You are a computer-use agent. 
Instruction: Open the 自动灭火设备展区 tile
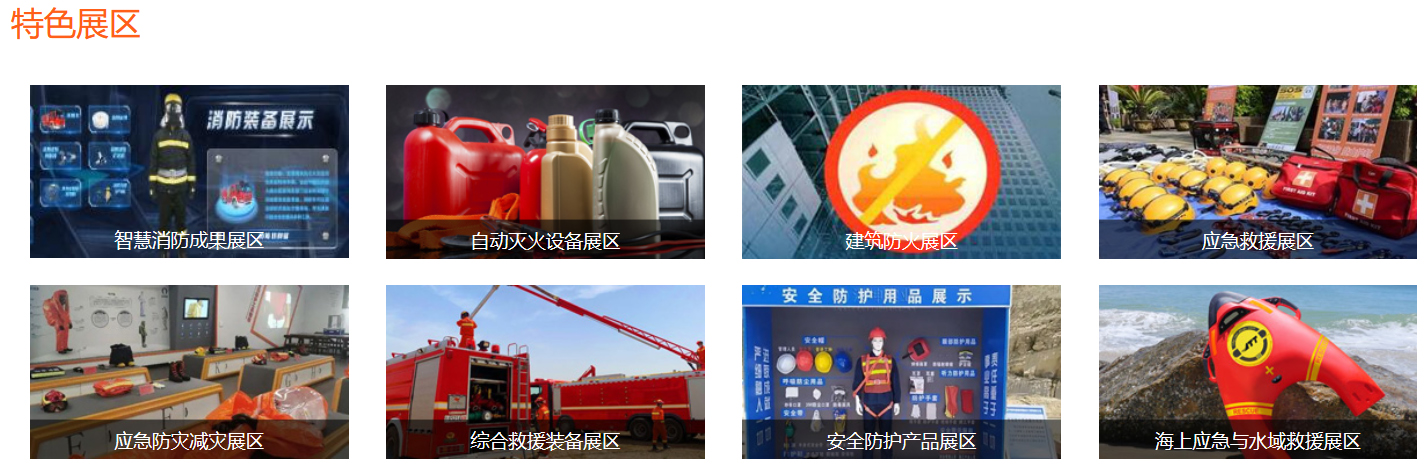[545, 171]
